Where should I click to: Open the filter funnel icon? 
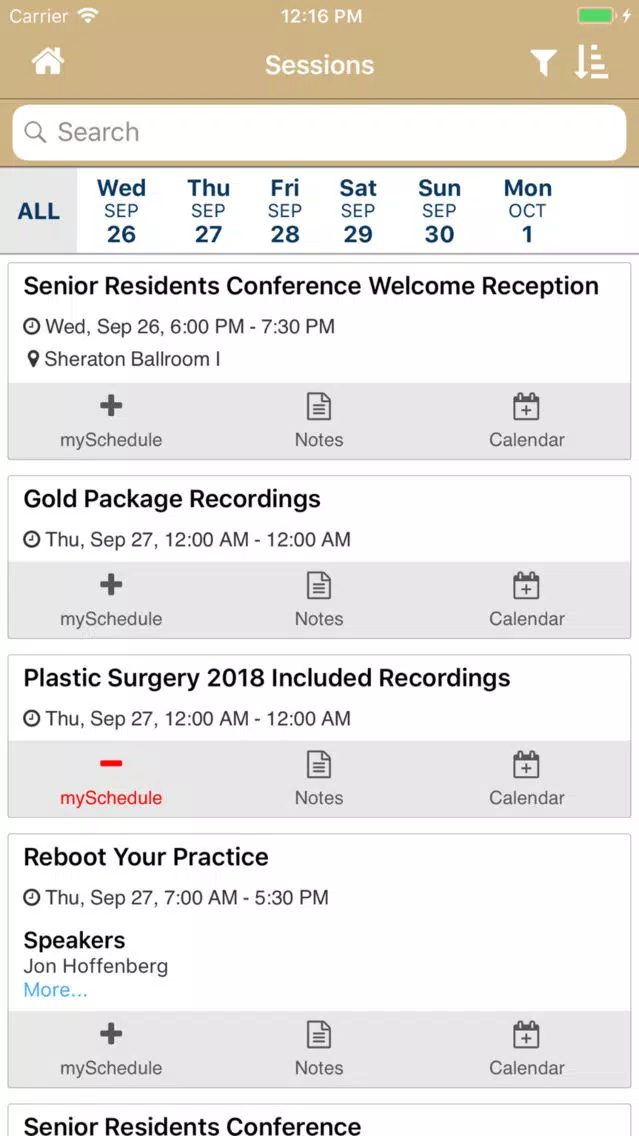pos(543,64)
